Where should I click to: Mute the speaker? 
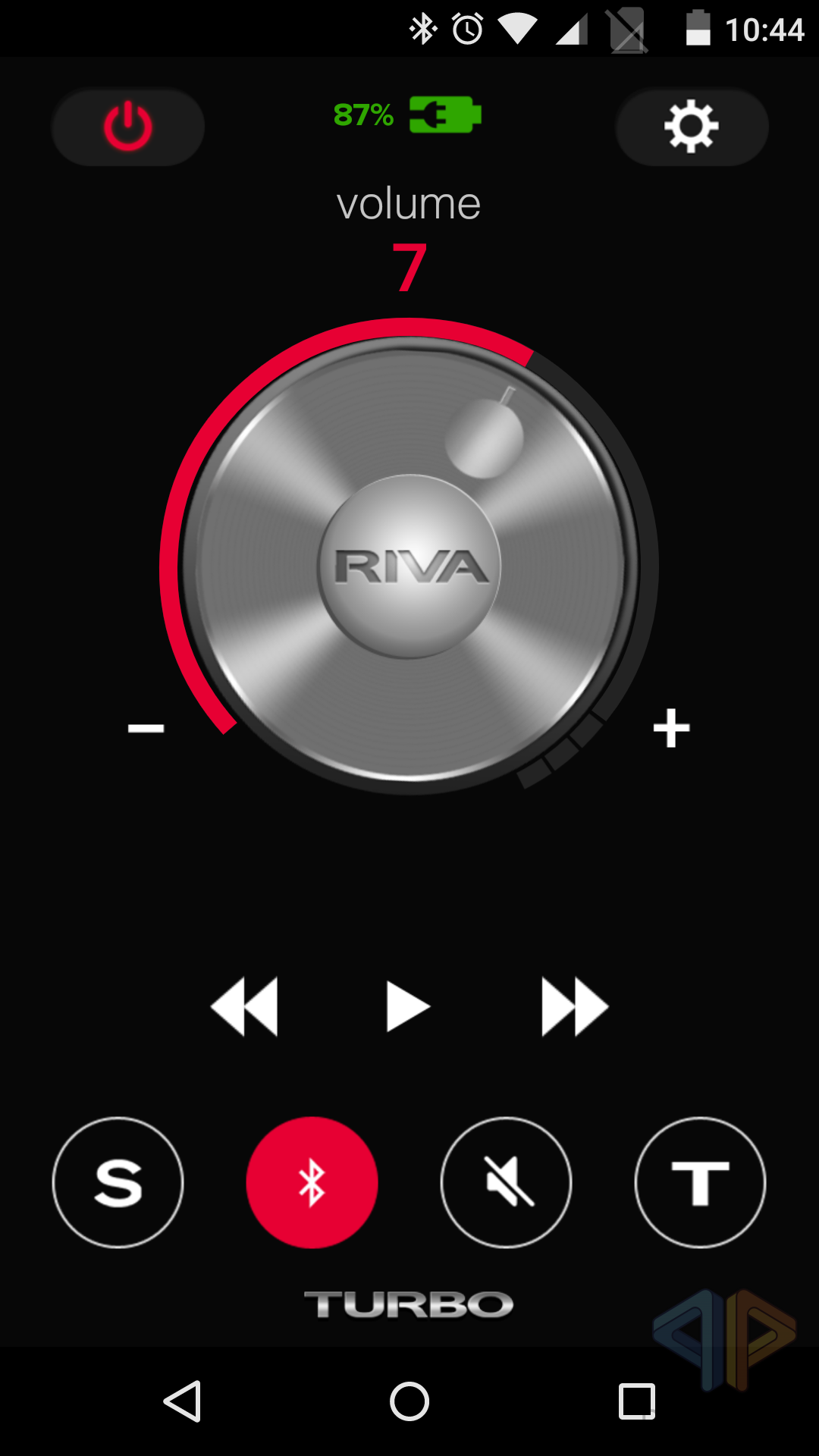click(x=506, y=1182)
